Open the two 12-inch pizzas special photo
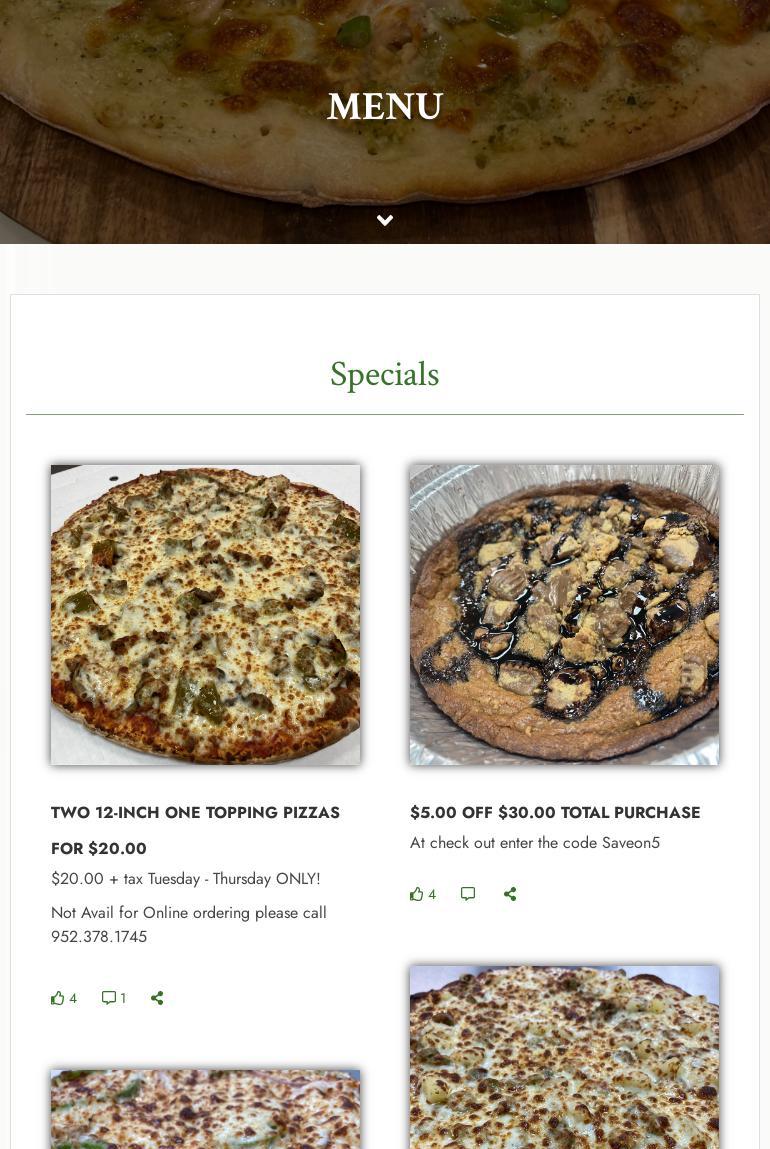 coord(205,614)
